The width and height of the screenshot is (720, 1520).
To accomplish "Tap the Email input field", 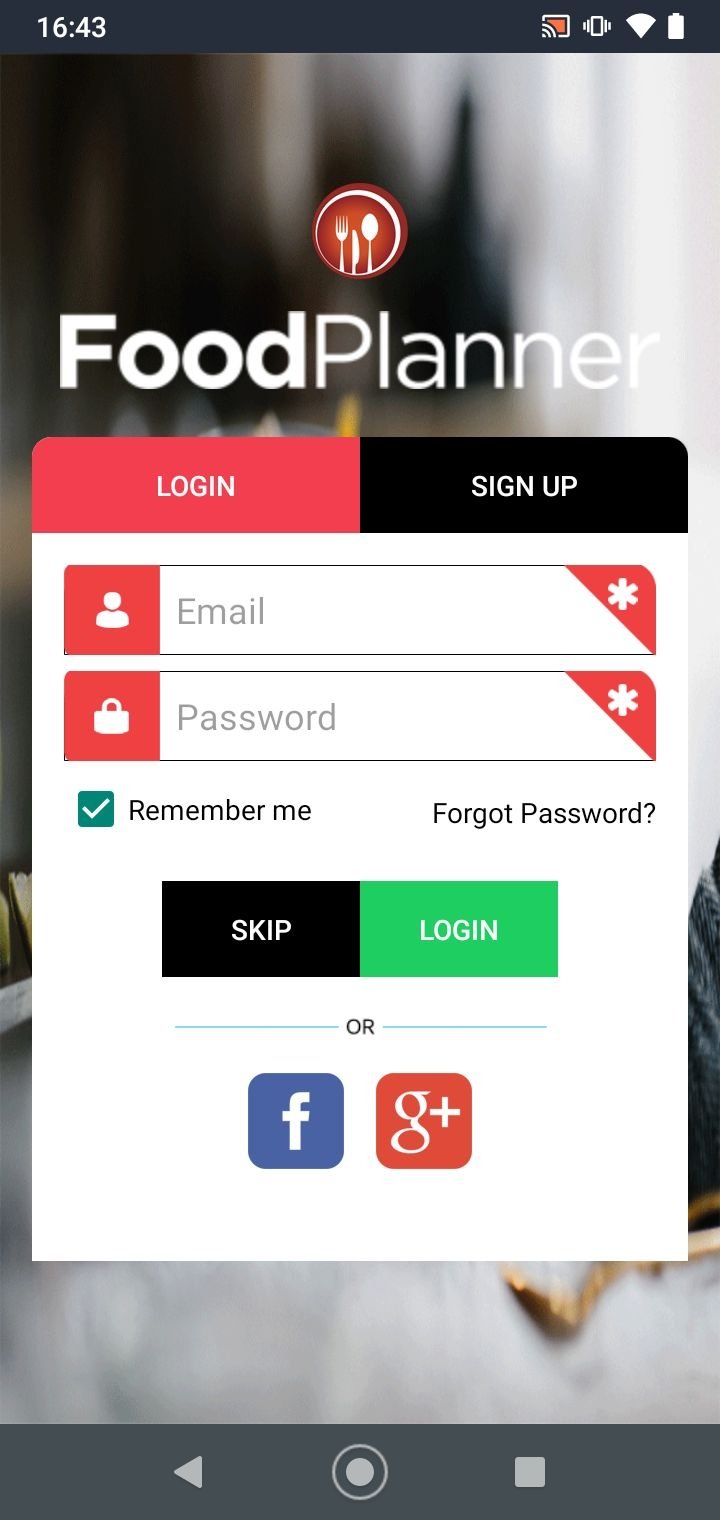I will [360, 610].
